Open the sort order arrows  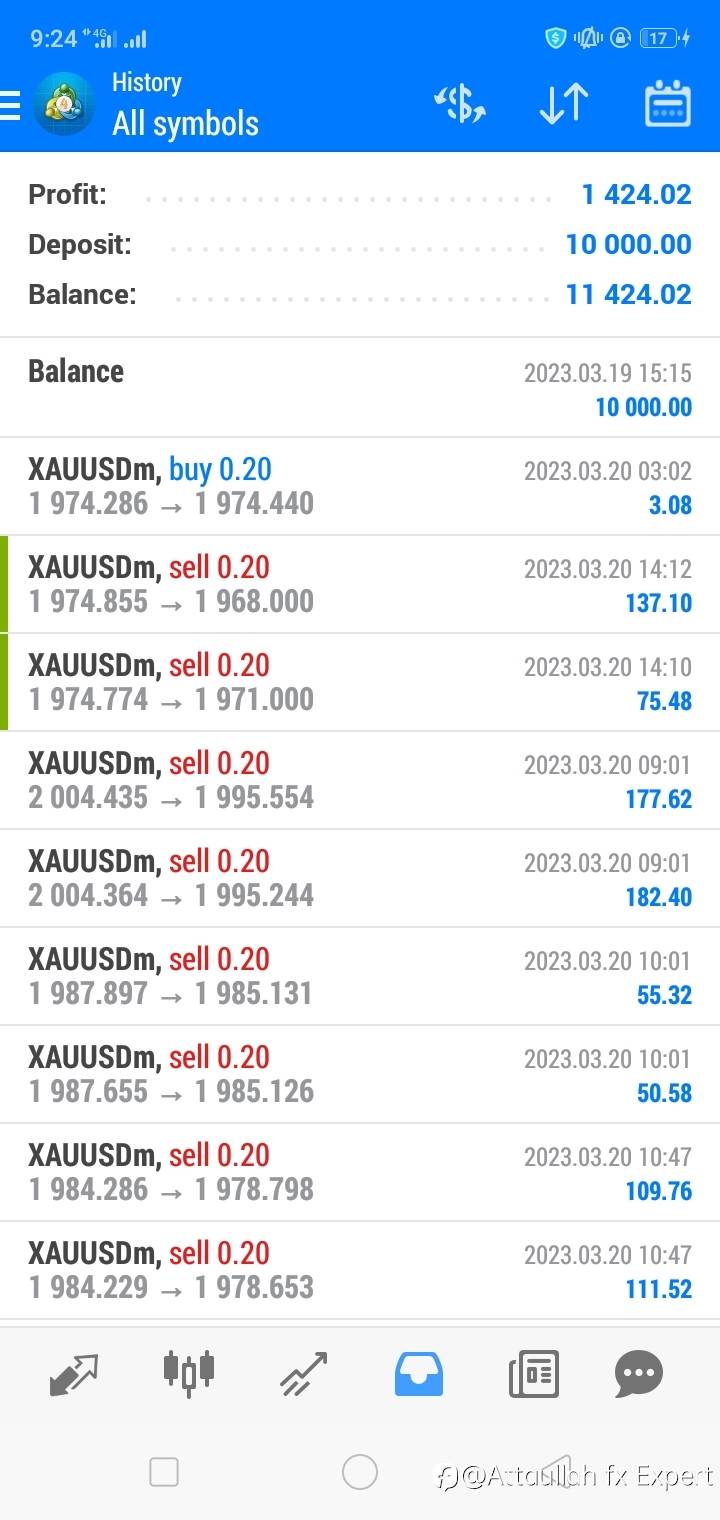pos(563,104)
